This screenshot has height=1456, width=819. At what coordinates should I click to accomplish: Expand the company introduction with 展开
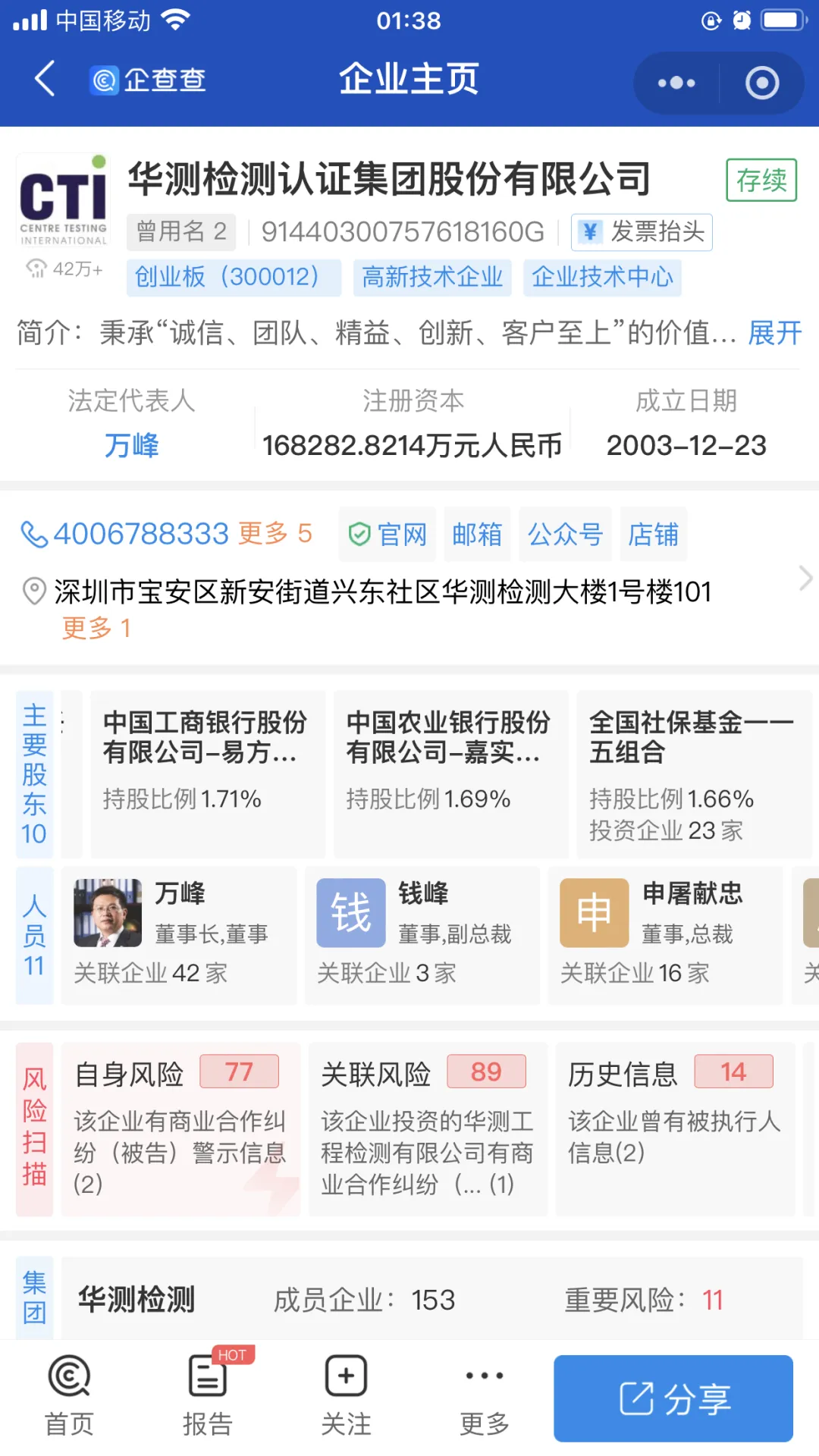[x=774, y=333]
